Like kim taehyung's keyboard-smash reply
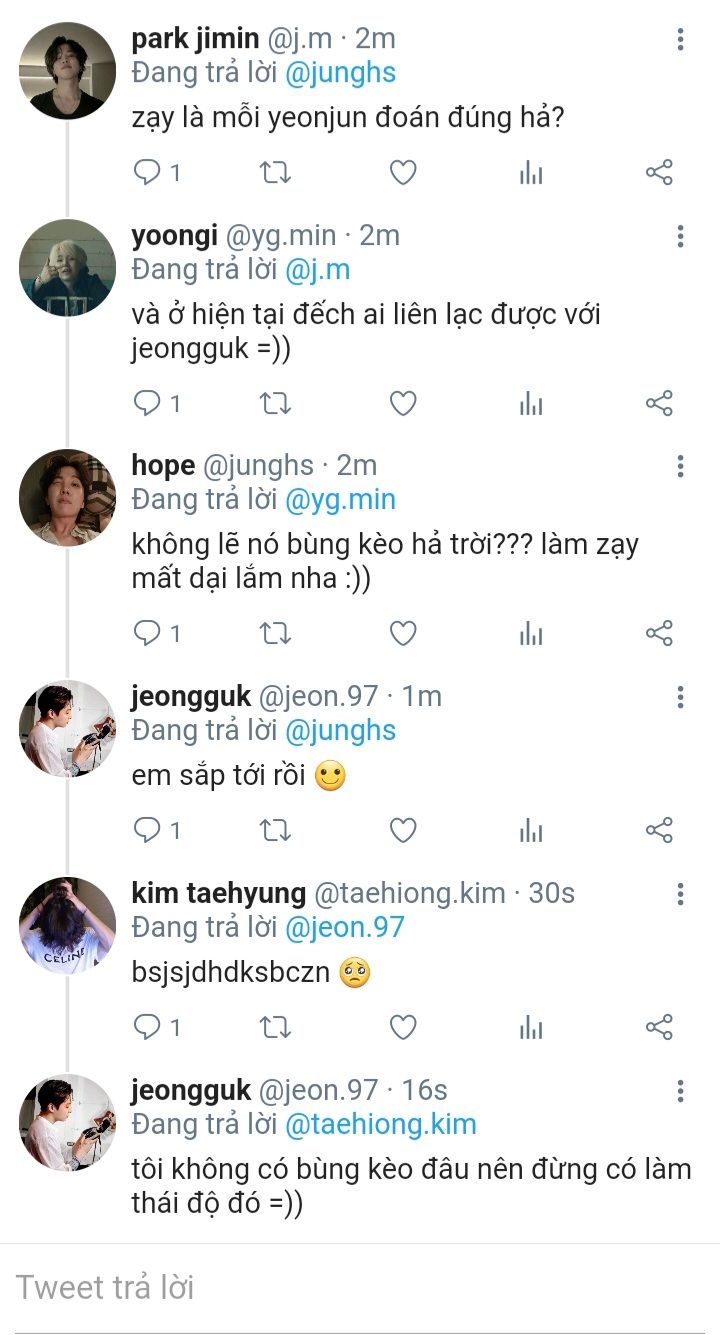 point(402,1027)
